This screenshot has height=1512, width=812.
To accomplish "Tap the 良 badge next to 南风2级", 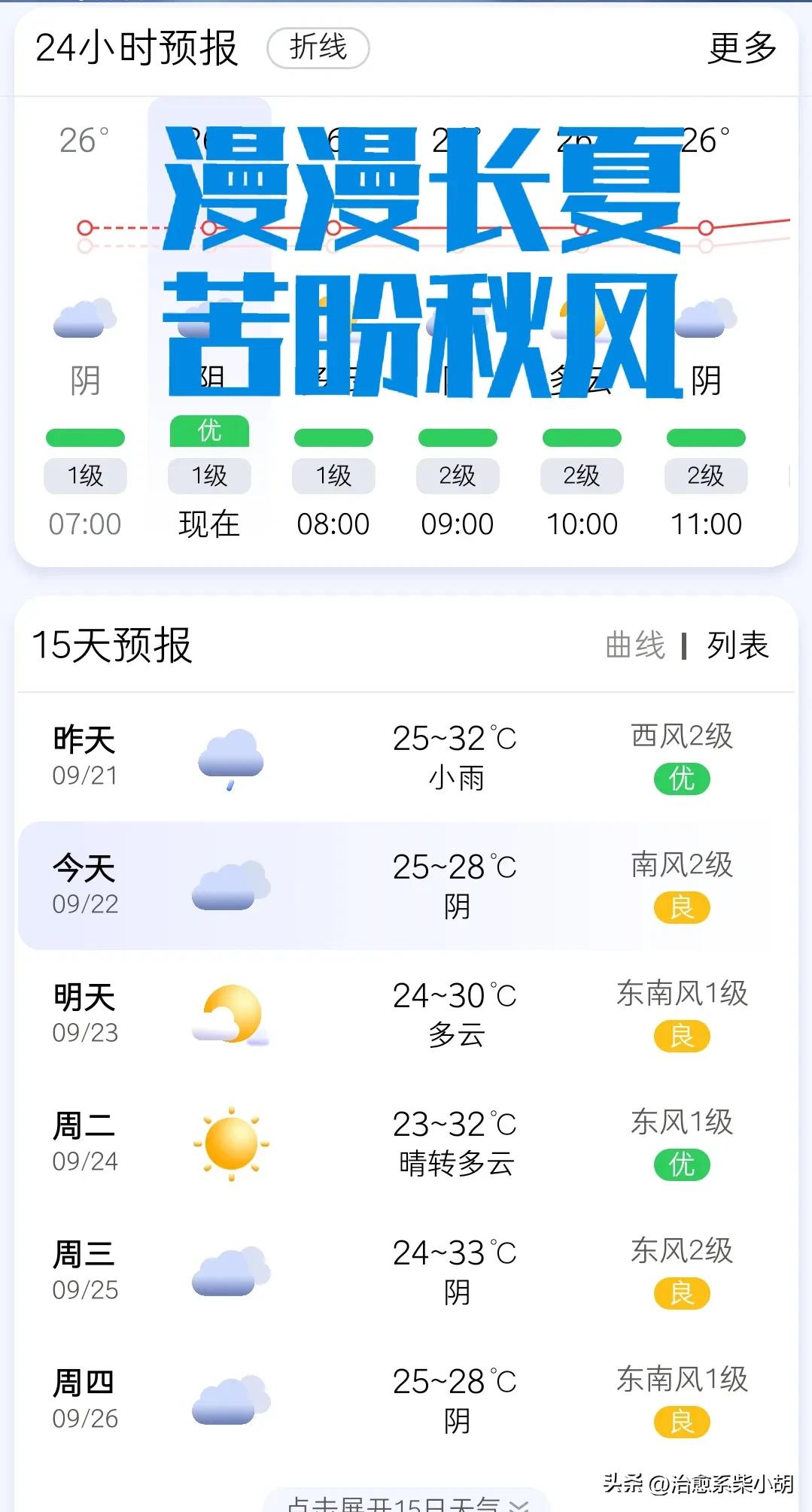I will pyautogui.click(x=681, y=908).
